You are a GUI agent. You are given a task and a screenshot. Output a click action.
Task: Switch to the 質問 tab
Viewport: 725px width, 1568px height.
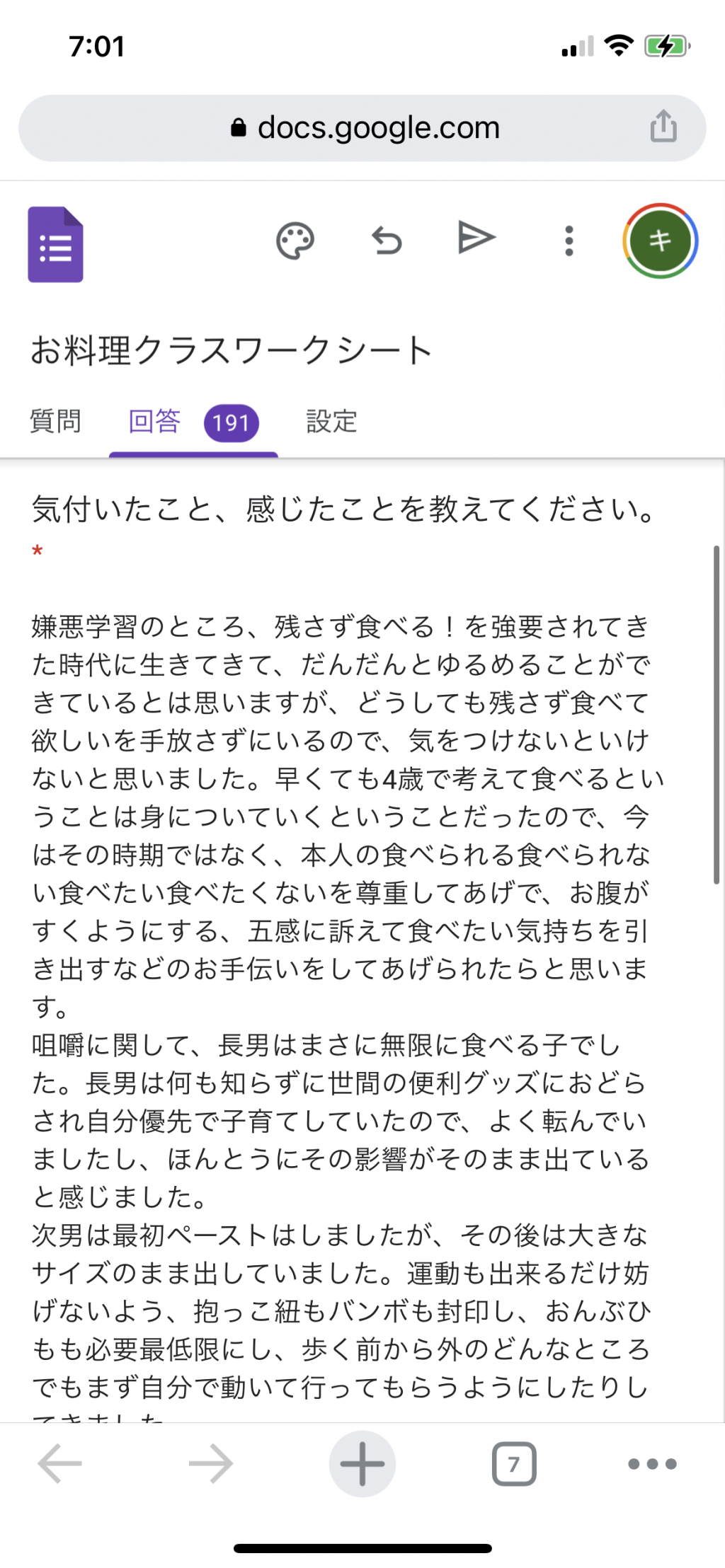(x=55, y=421)
